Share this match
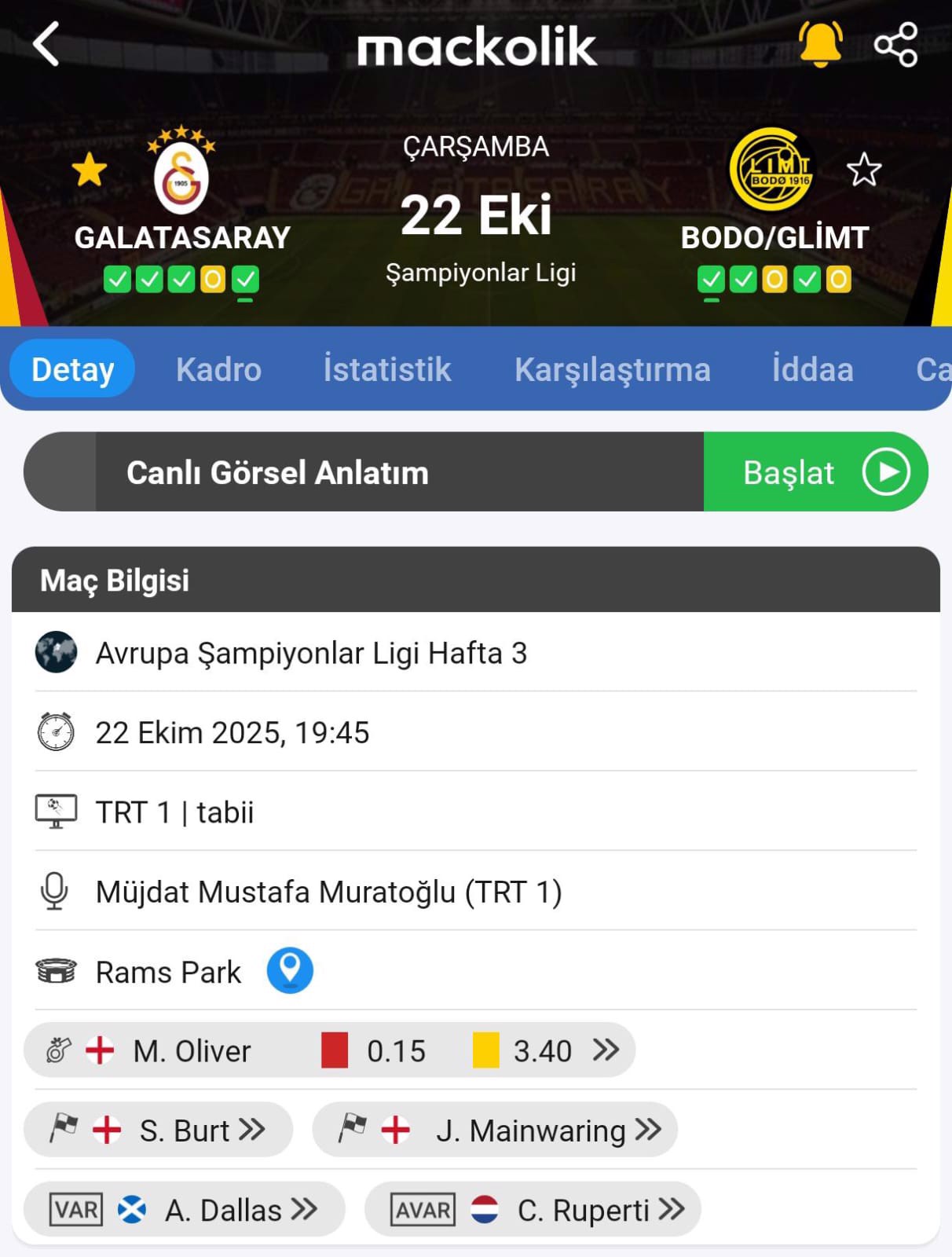Screen dimensions: 952x1257 pos(895,44)
